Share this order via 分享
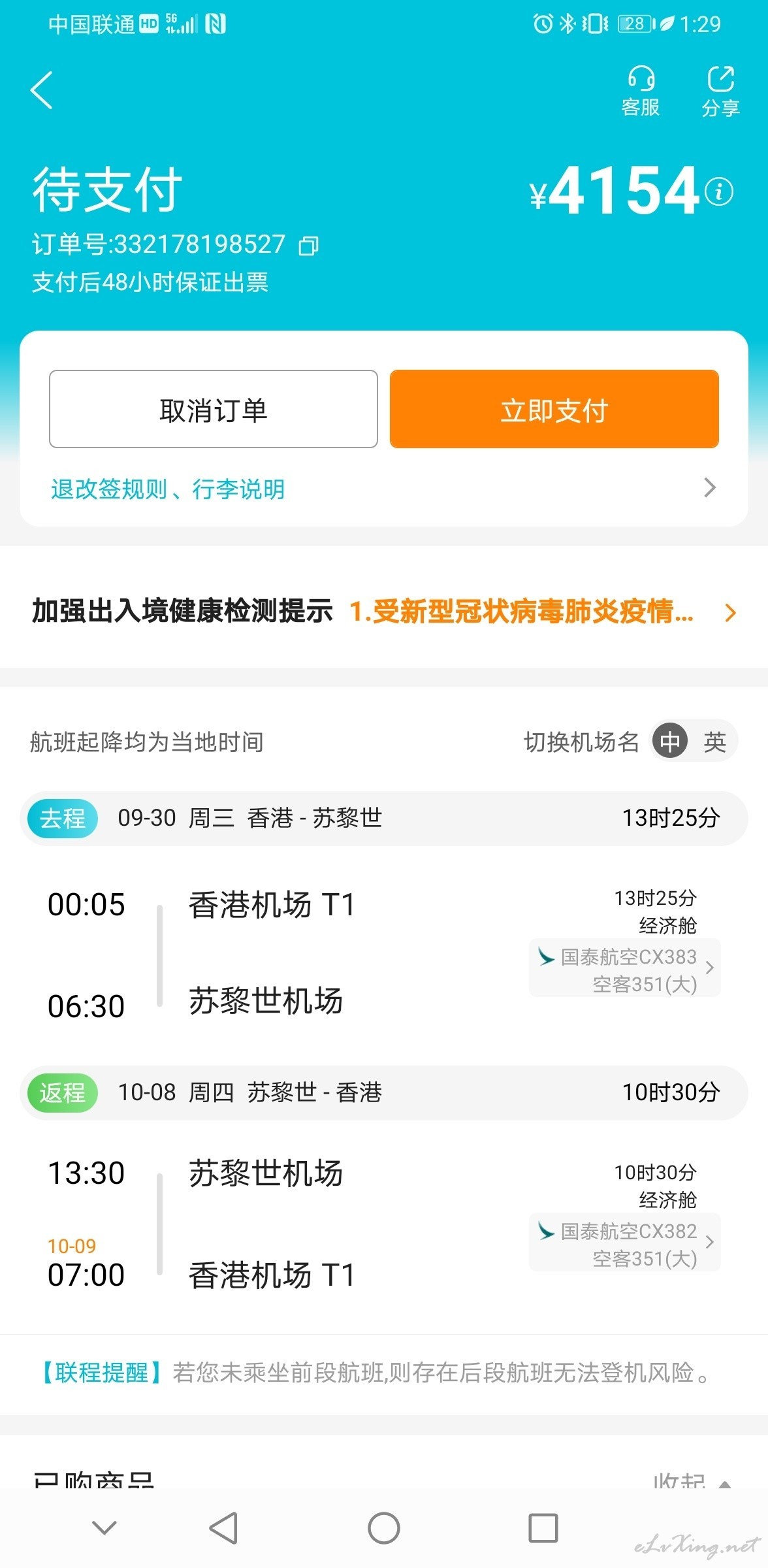 (720, 91)
